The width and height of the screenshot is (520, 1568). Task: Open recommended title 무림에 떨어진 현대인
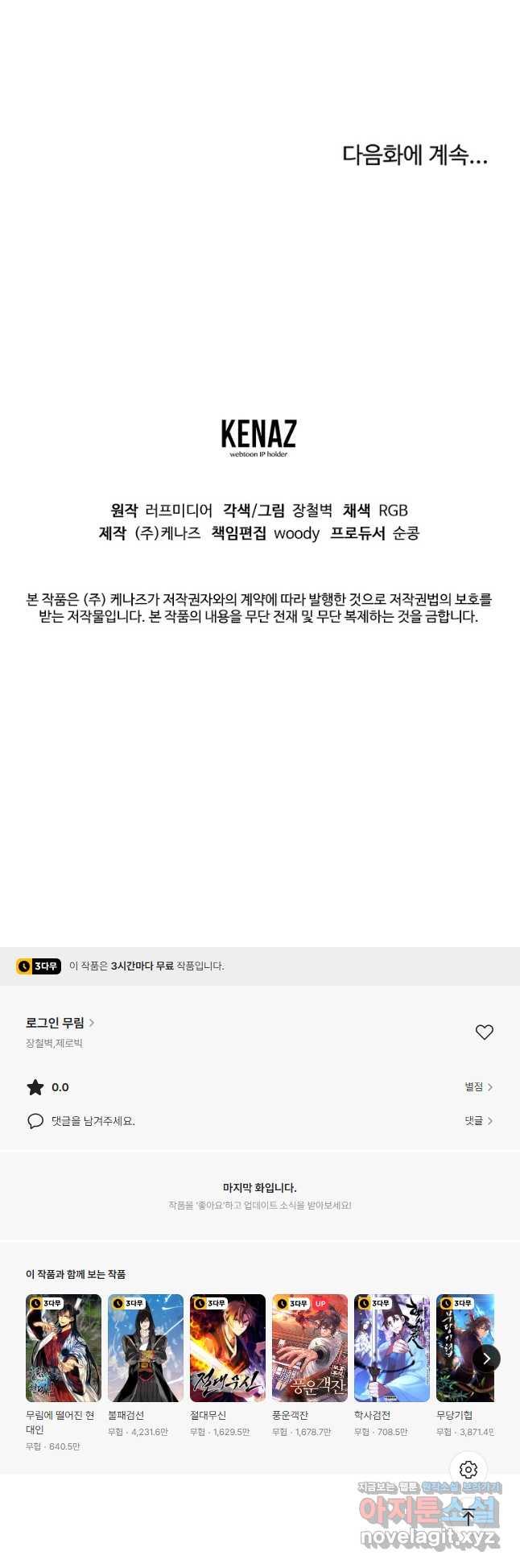point(64,1348)
